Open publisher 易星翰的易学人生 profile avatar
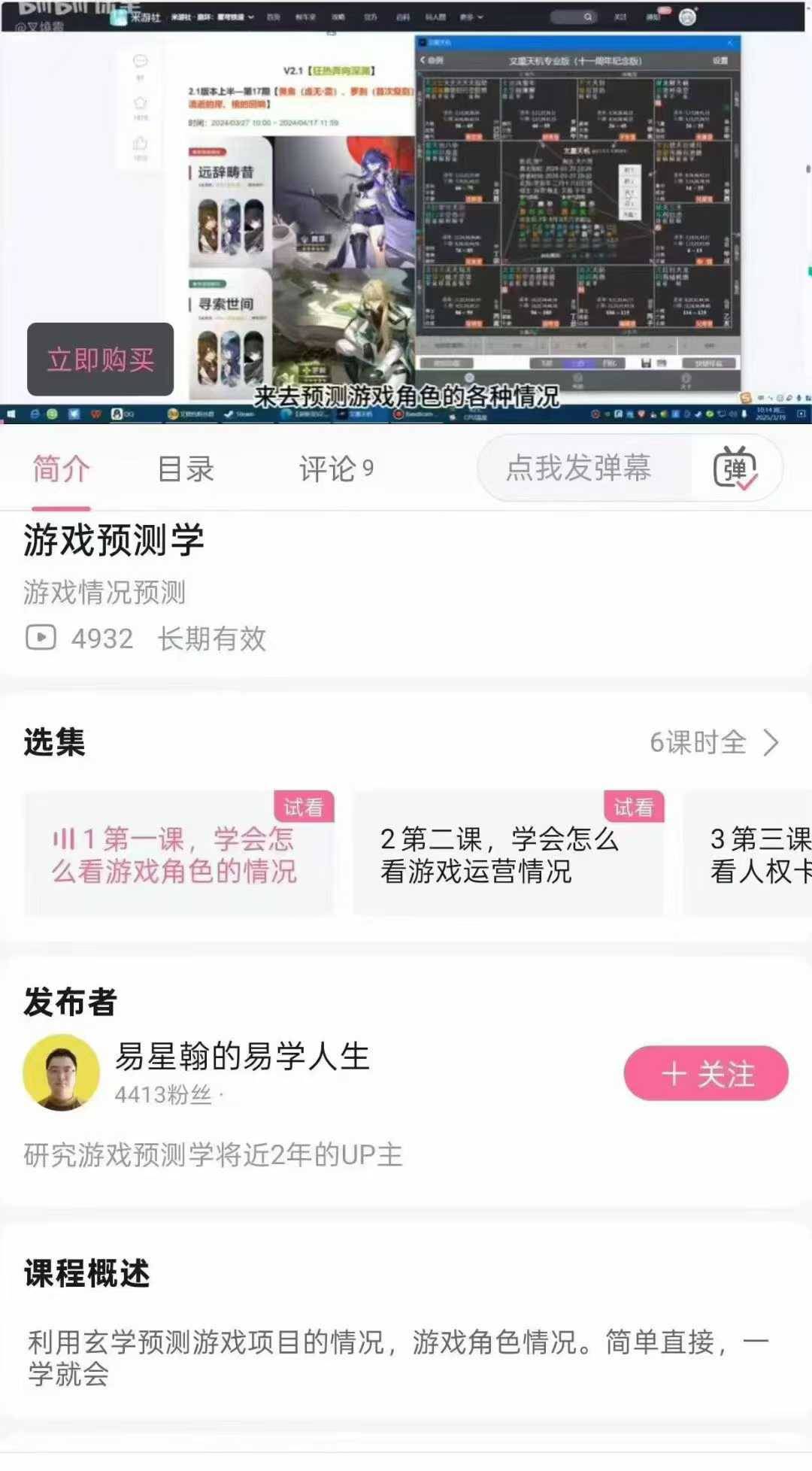This screenshot has width=812, height=1471. point(61,1072)
